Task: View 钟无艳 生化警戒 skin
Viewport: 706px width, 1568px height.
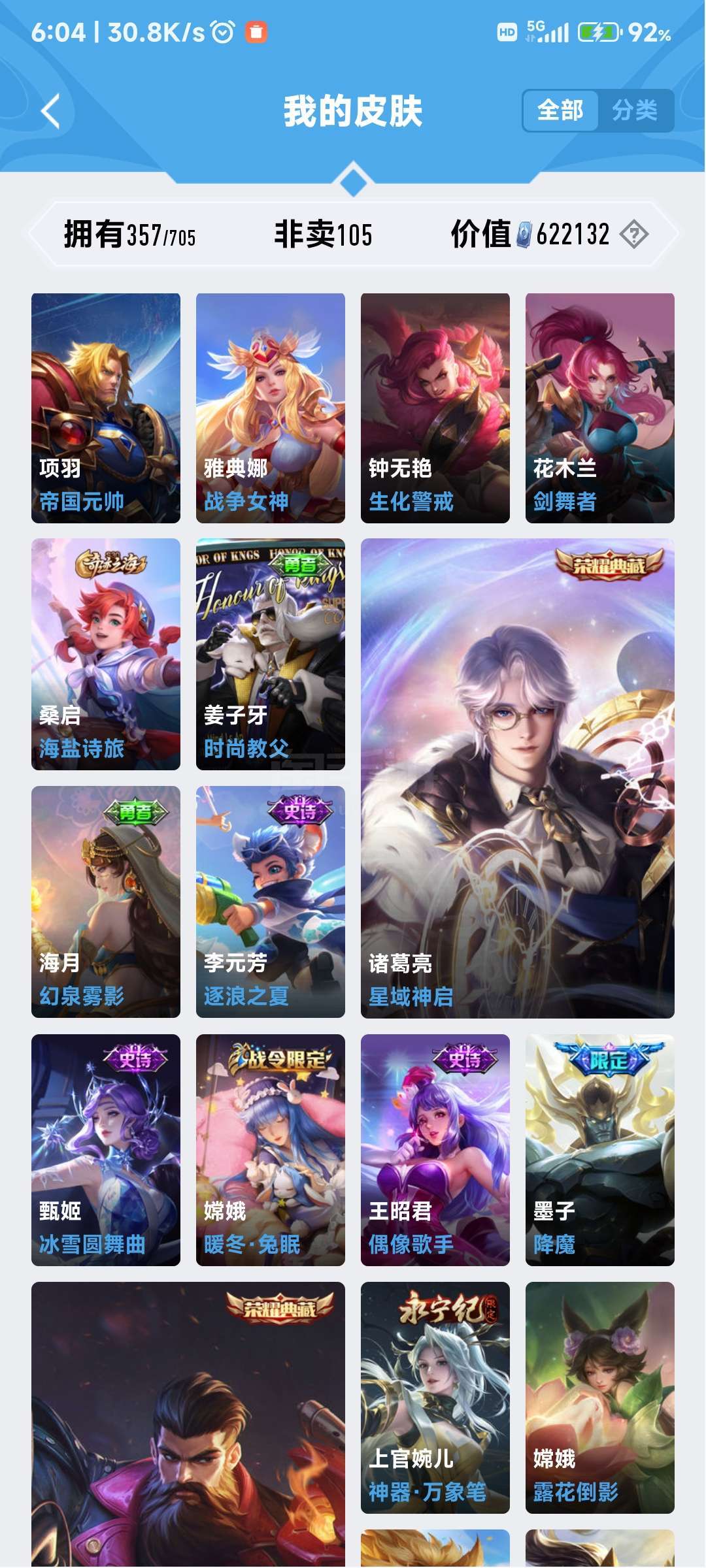Action: click(x=435, y=408)
